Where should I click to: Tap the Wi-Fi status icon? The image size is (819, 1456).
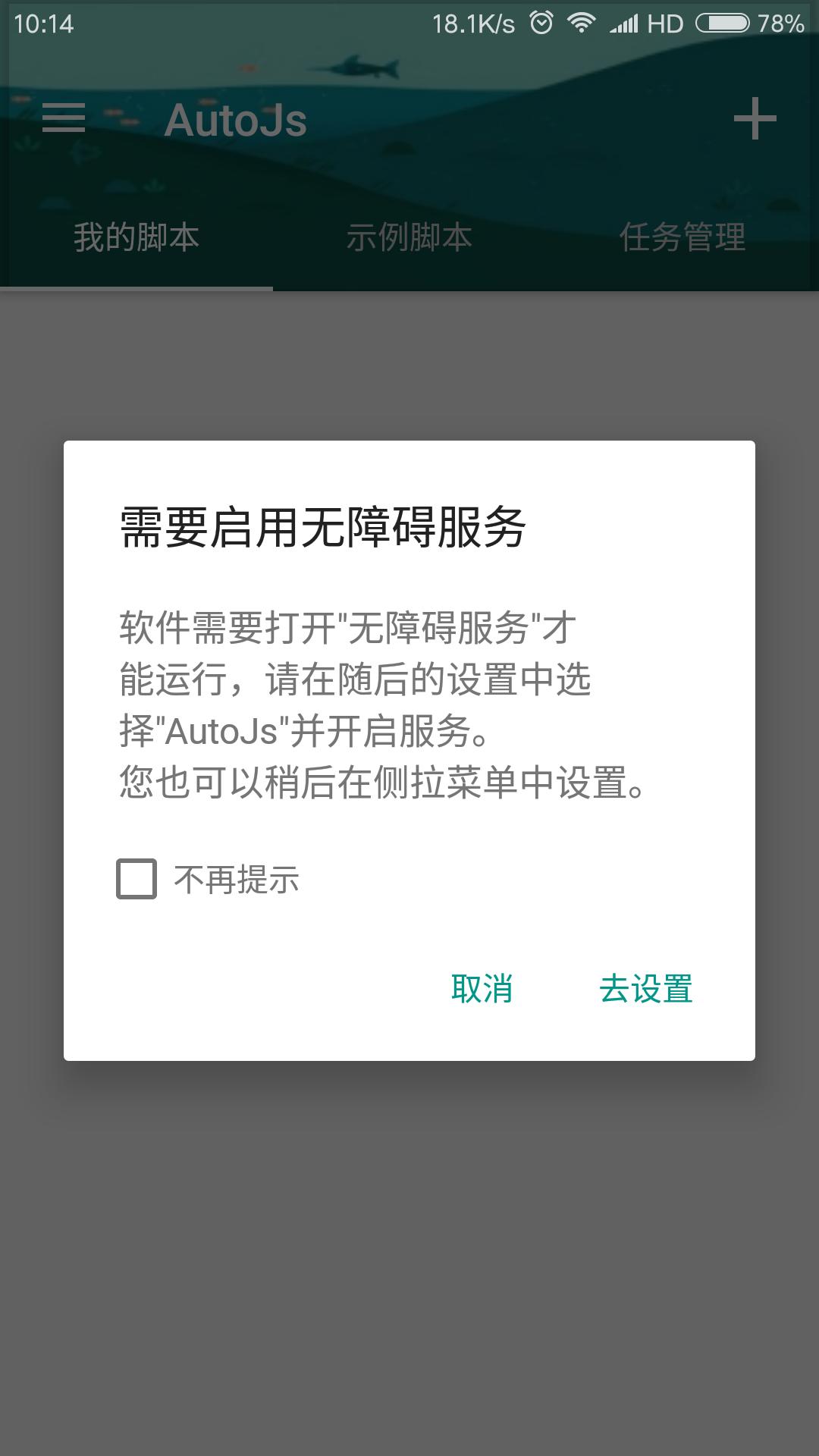tap(582, 23)
